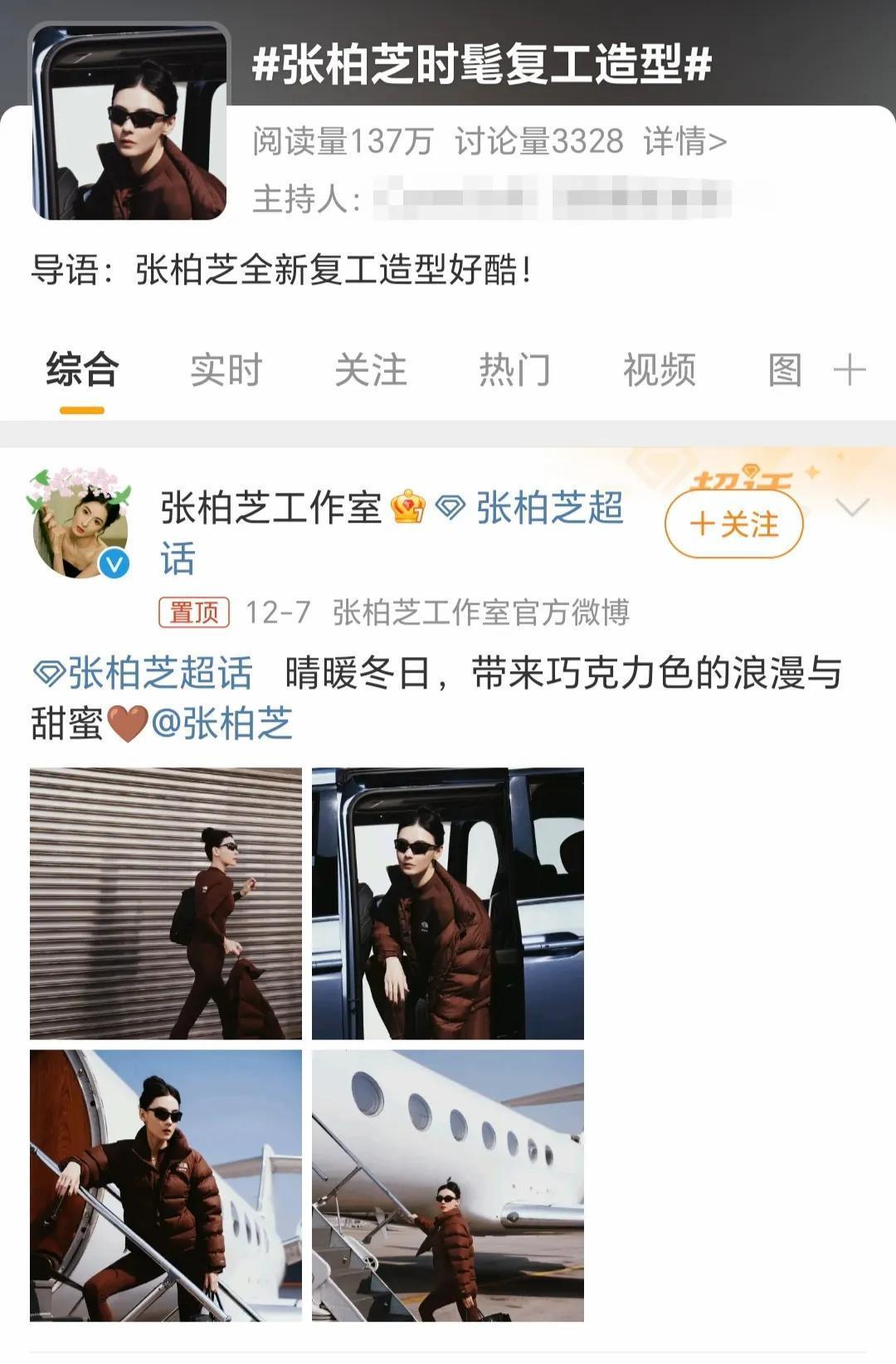The image size is (896, 1364).
Task: Tap the plus icon to add tabs
Action: tap(850, 370)
